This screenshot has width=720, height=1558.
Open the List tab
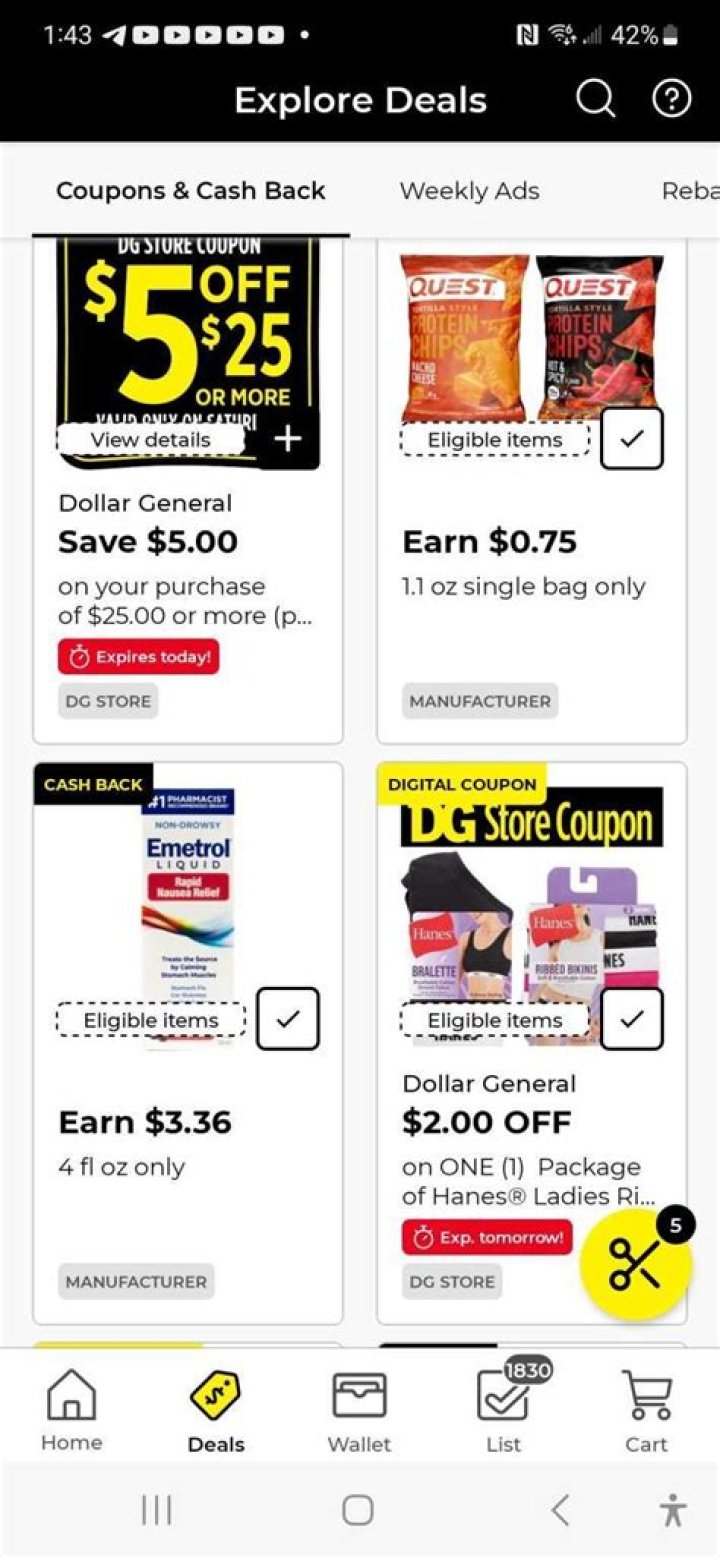point(503,1410)
